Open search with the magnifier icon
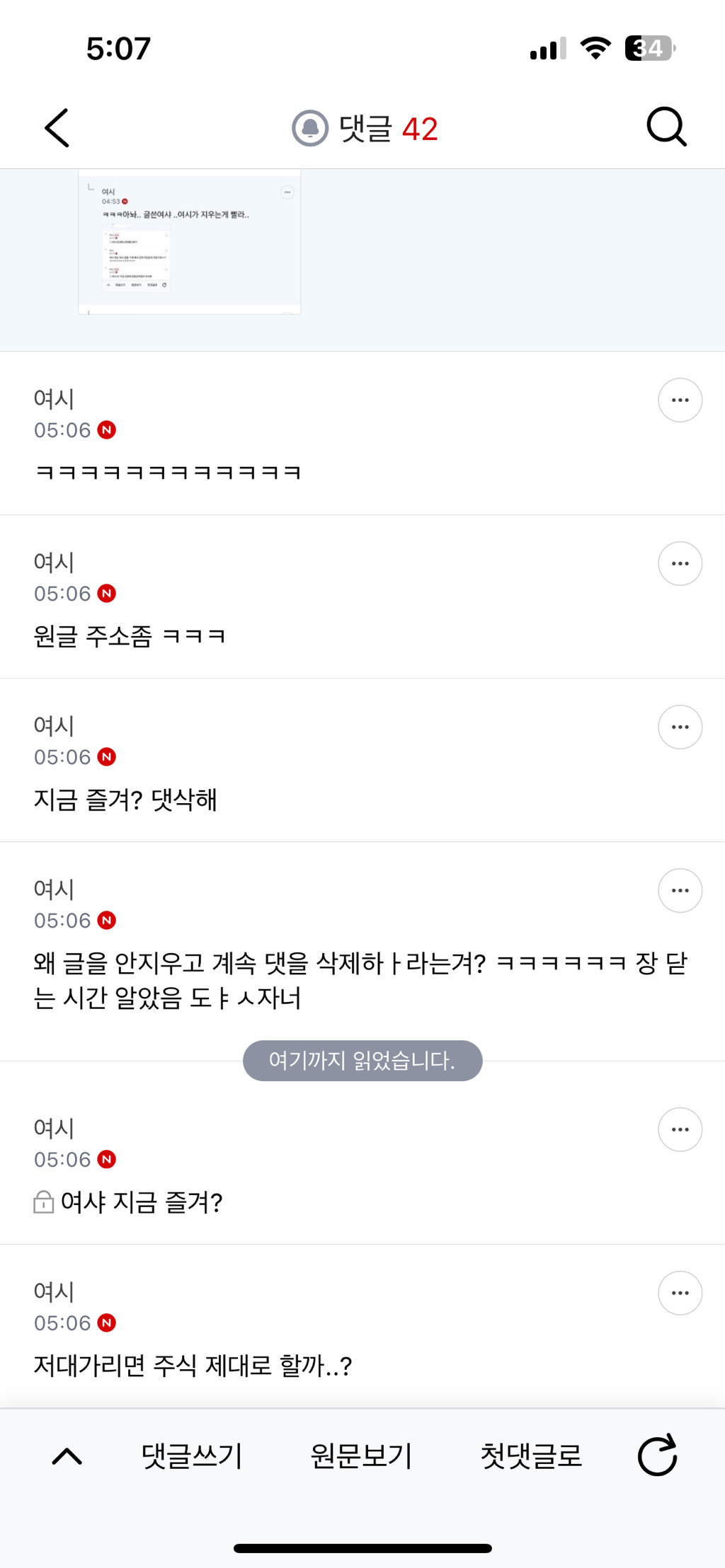This screenshot has width=725, height=1568. tap(666, 127)
